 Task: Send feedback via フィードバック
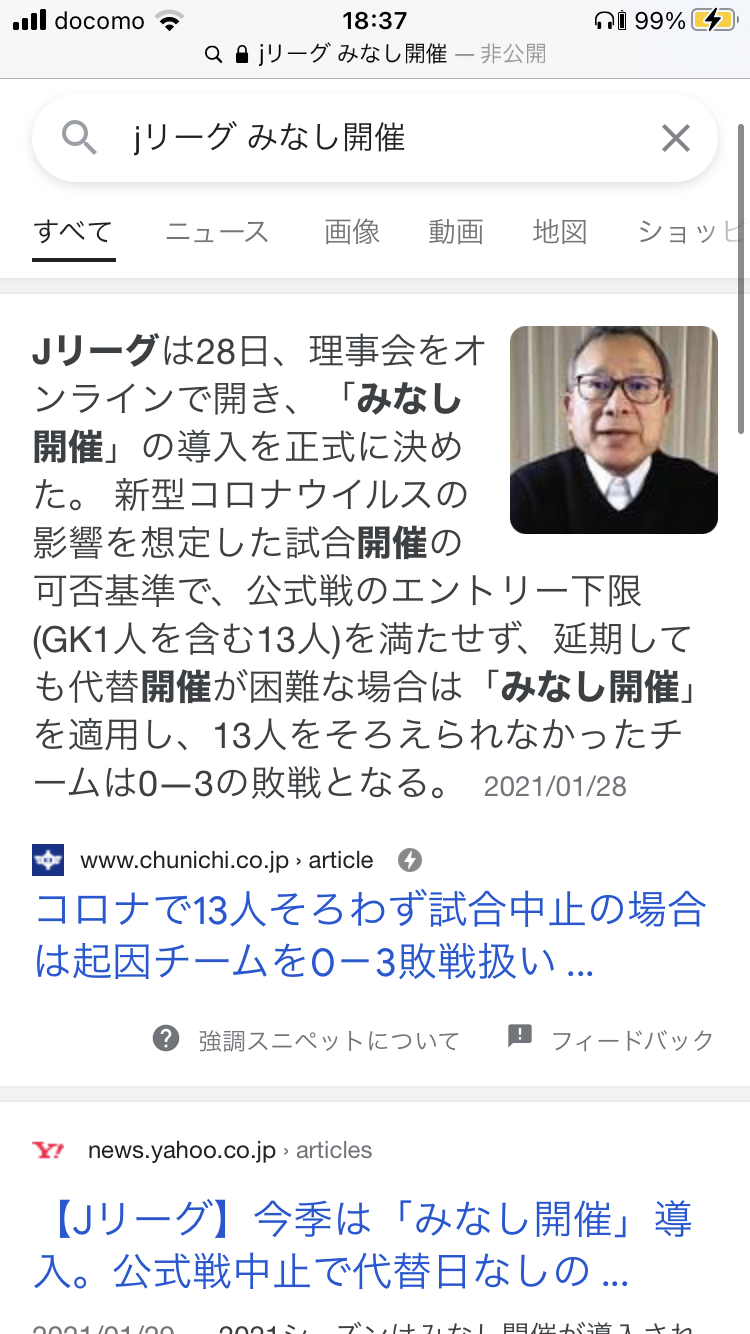[611, 1040]
